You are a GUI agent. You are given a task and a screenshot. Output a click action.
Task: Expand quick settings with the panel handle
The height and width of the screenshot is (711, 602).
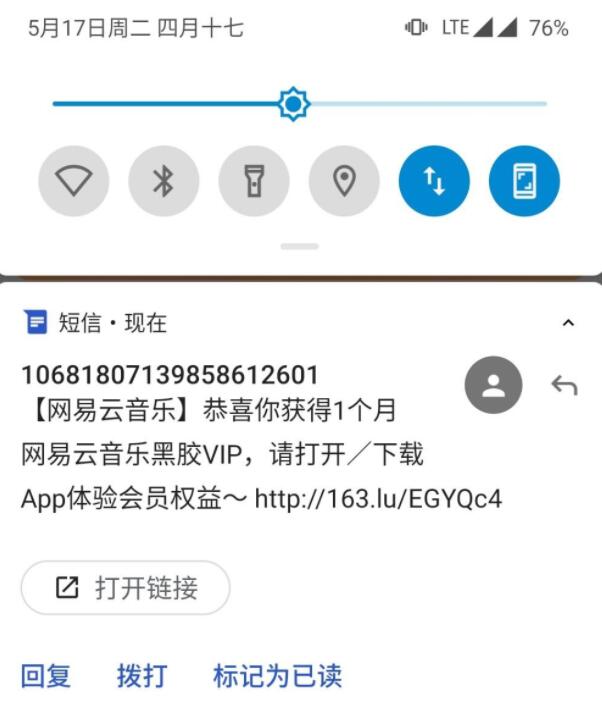pos(300,246)
